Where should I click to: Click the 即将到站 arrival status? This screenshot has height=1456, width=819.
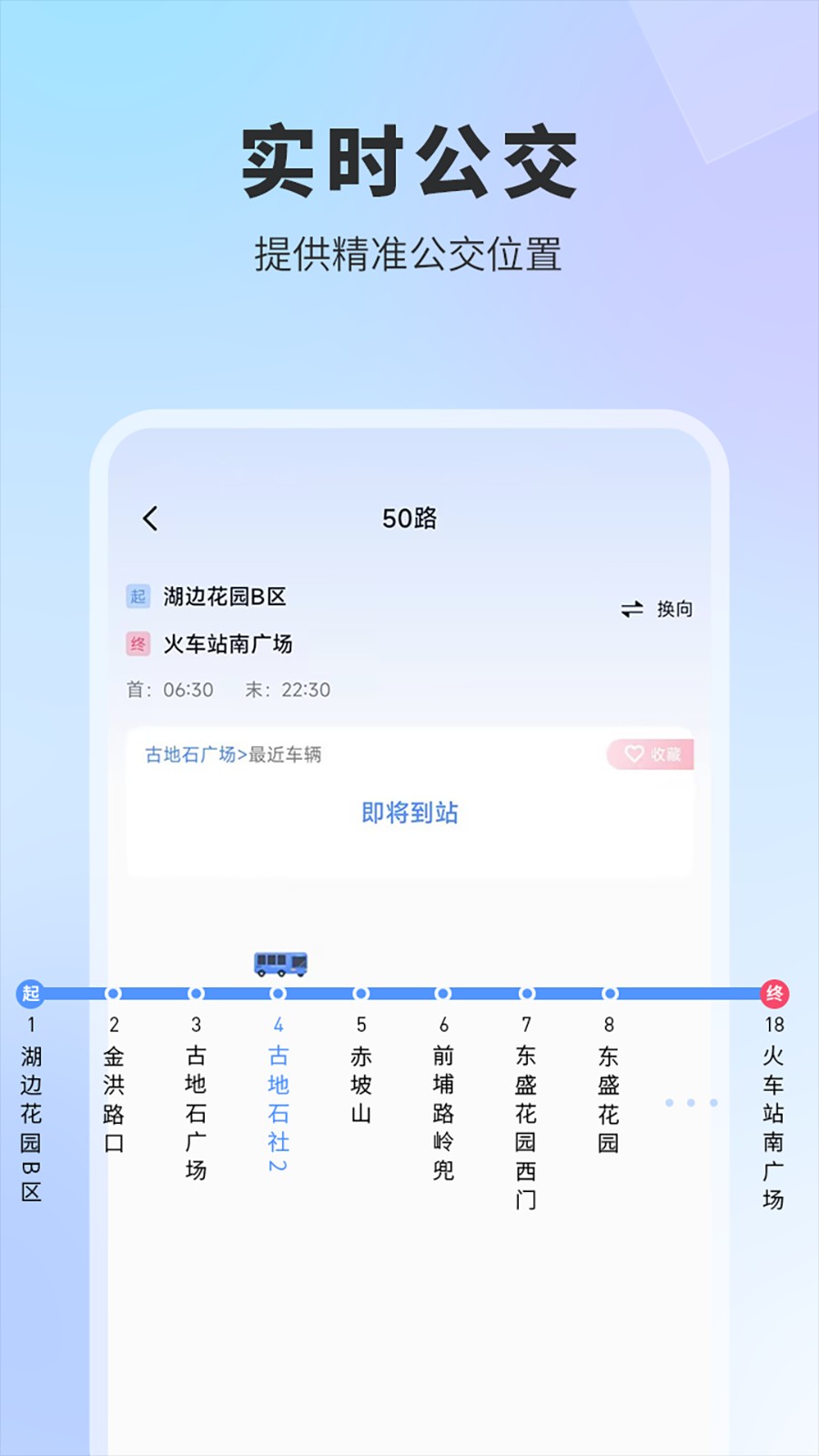pos(409,811)
